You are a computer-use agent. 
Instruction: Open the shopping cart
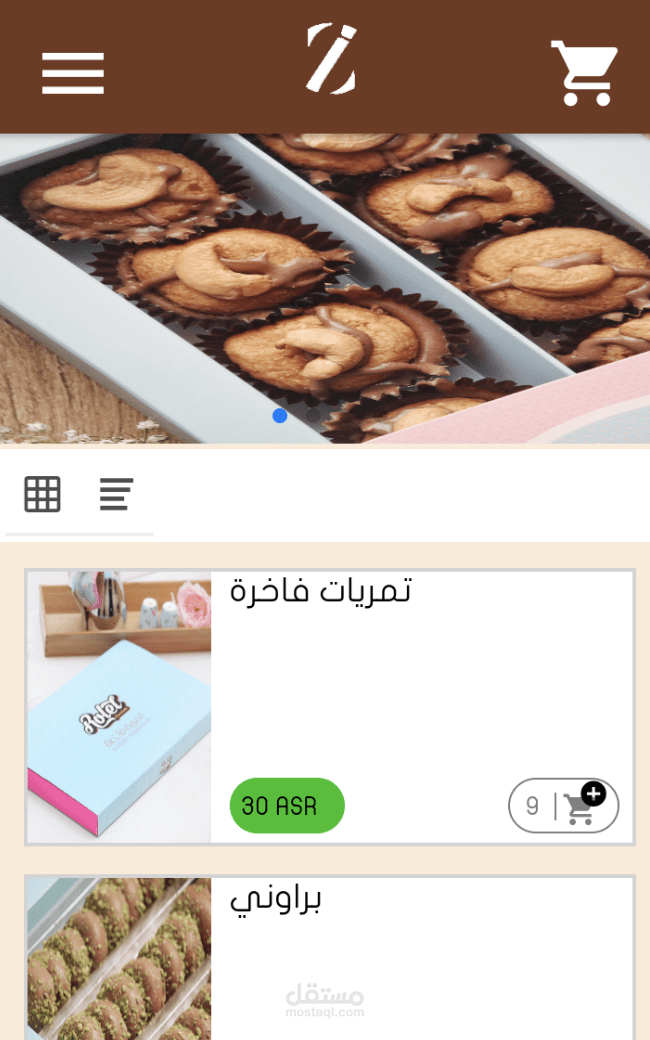pyautogui.click(x=584, y=73)
